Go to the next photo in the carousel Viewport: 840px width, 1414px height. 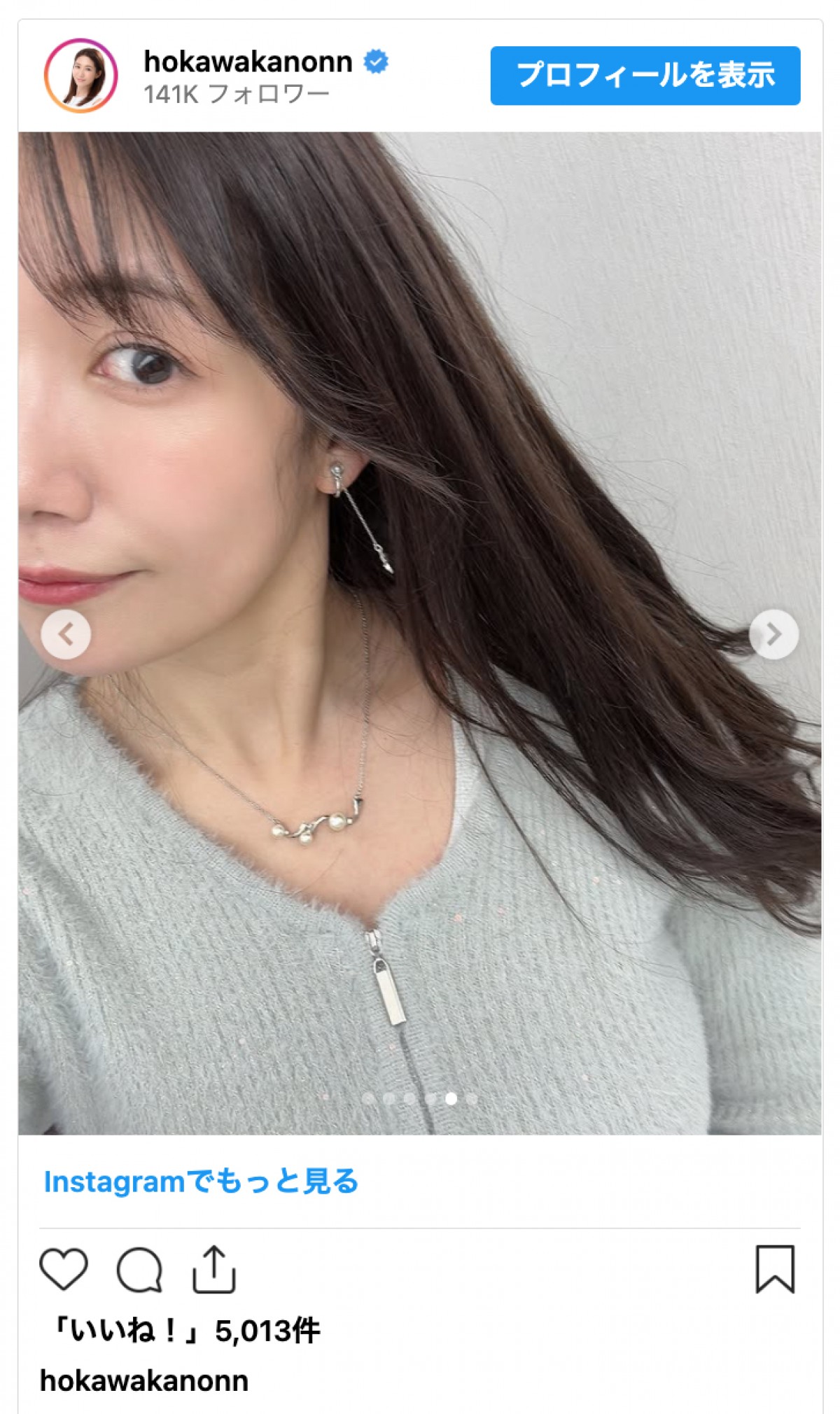773,634
